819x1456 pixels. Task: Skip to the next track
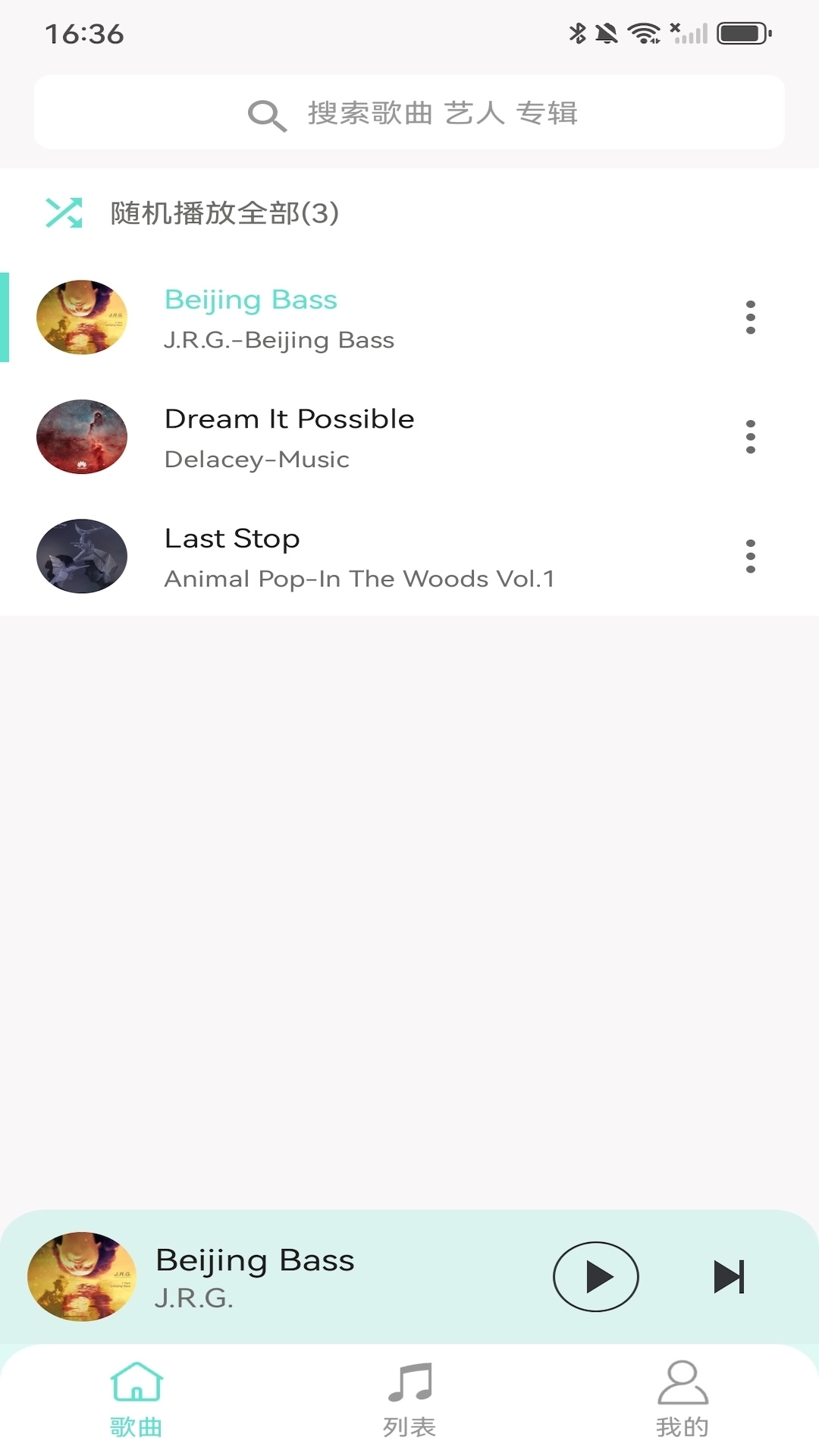coord(729,1277)
